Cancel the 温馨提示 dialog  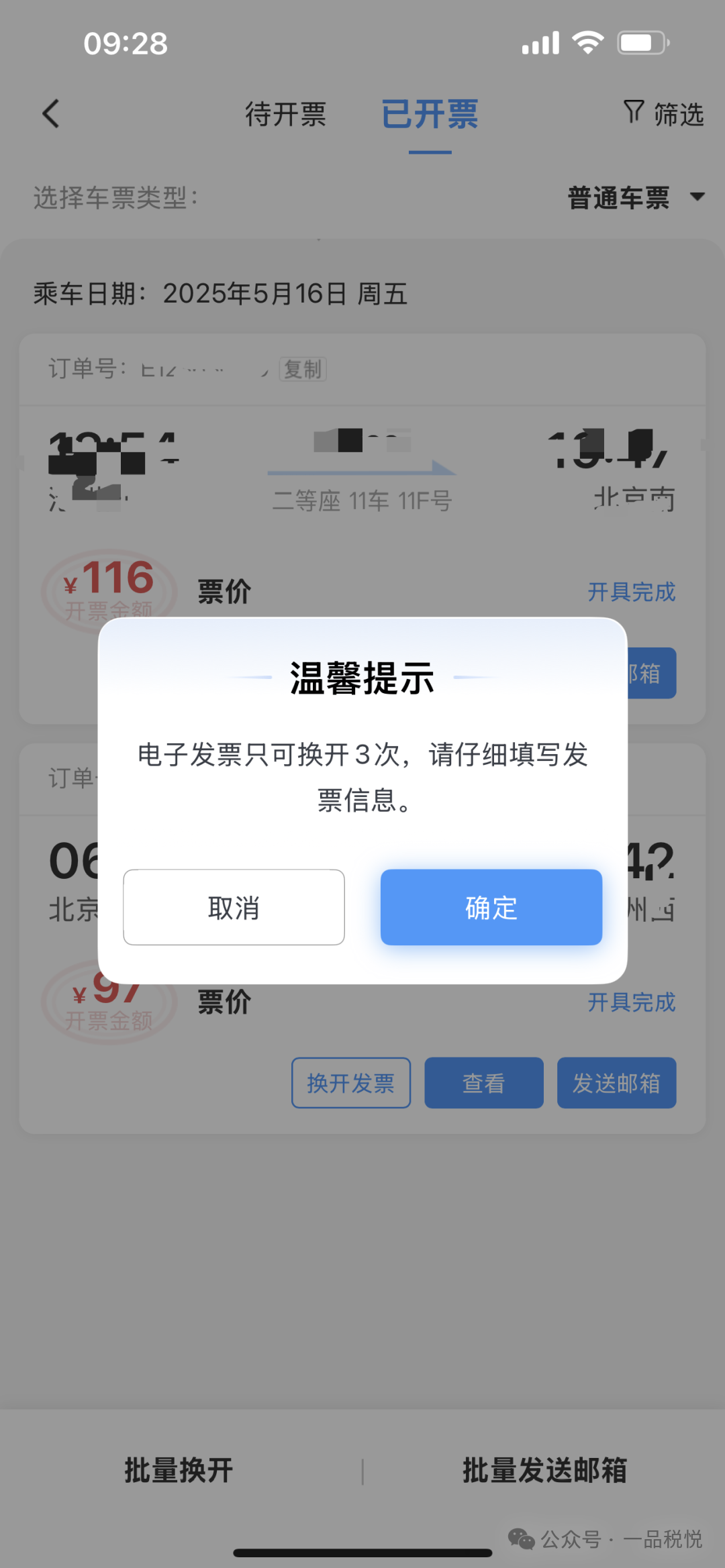pos(234,907)
